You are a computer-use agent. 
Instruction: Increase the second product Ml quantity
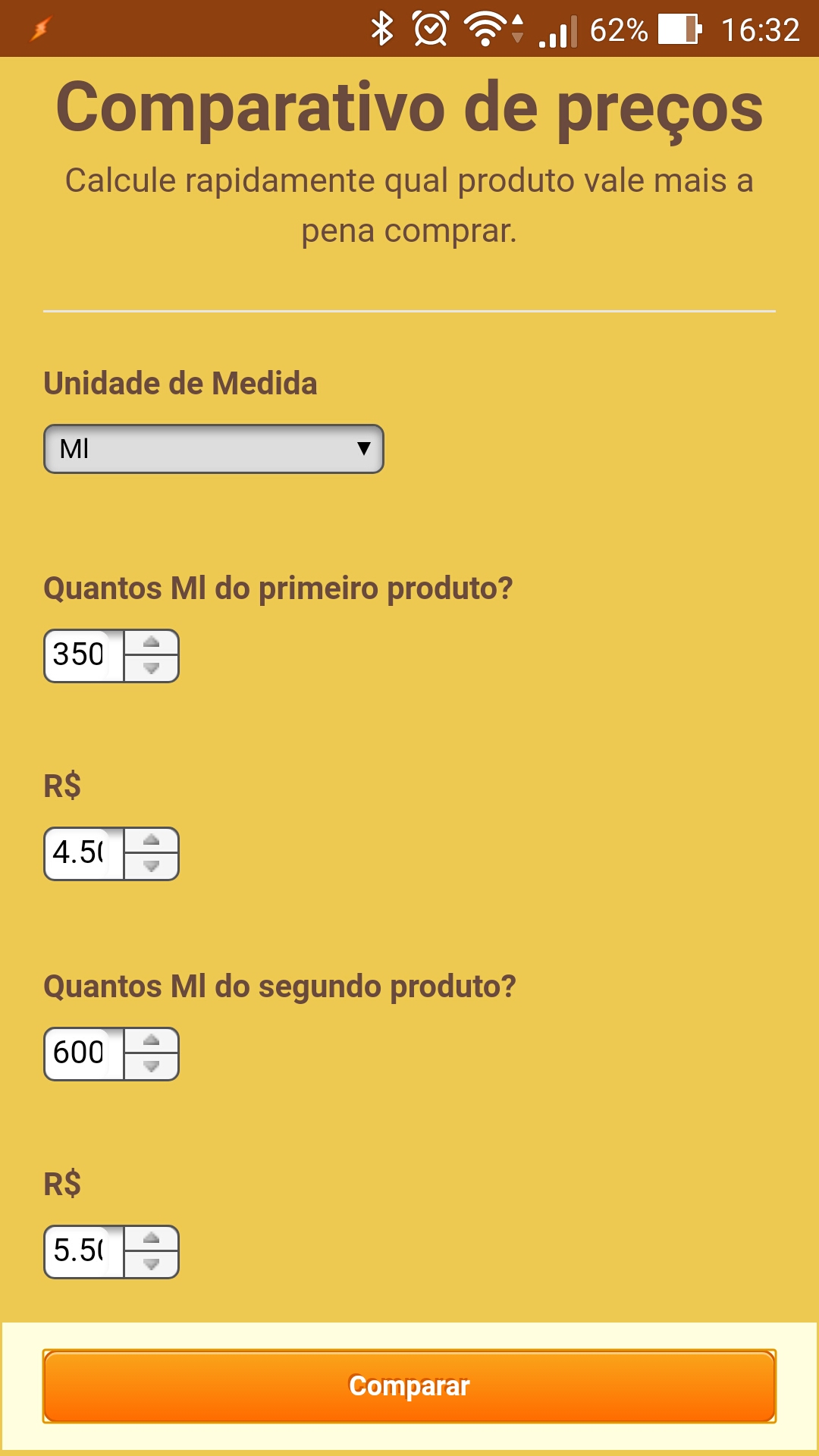tap(152, 1041)
